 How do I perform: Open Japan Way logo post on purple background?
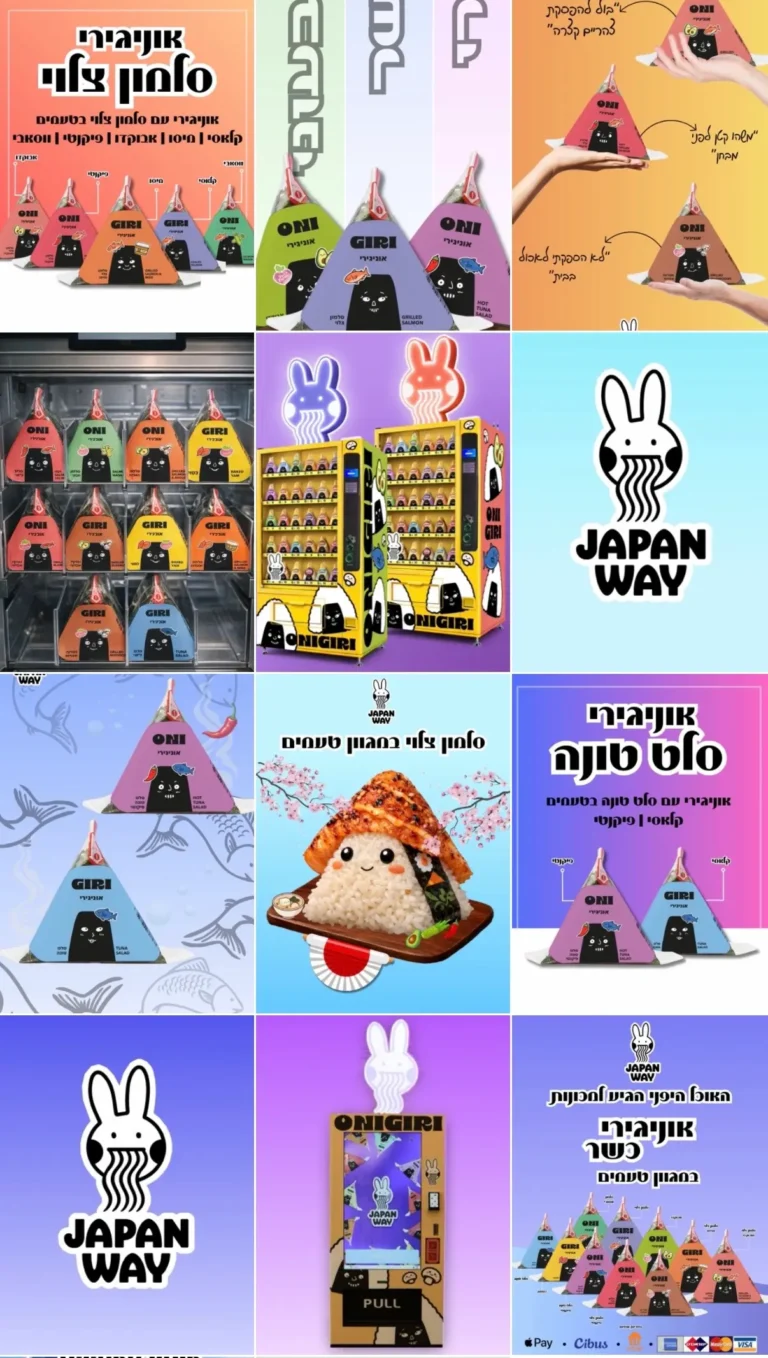tap(127, 1185)
